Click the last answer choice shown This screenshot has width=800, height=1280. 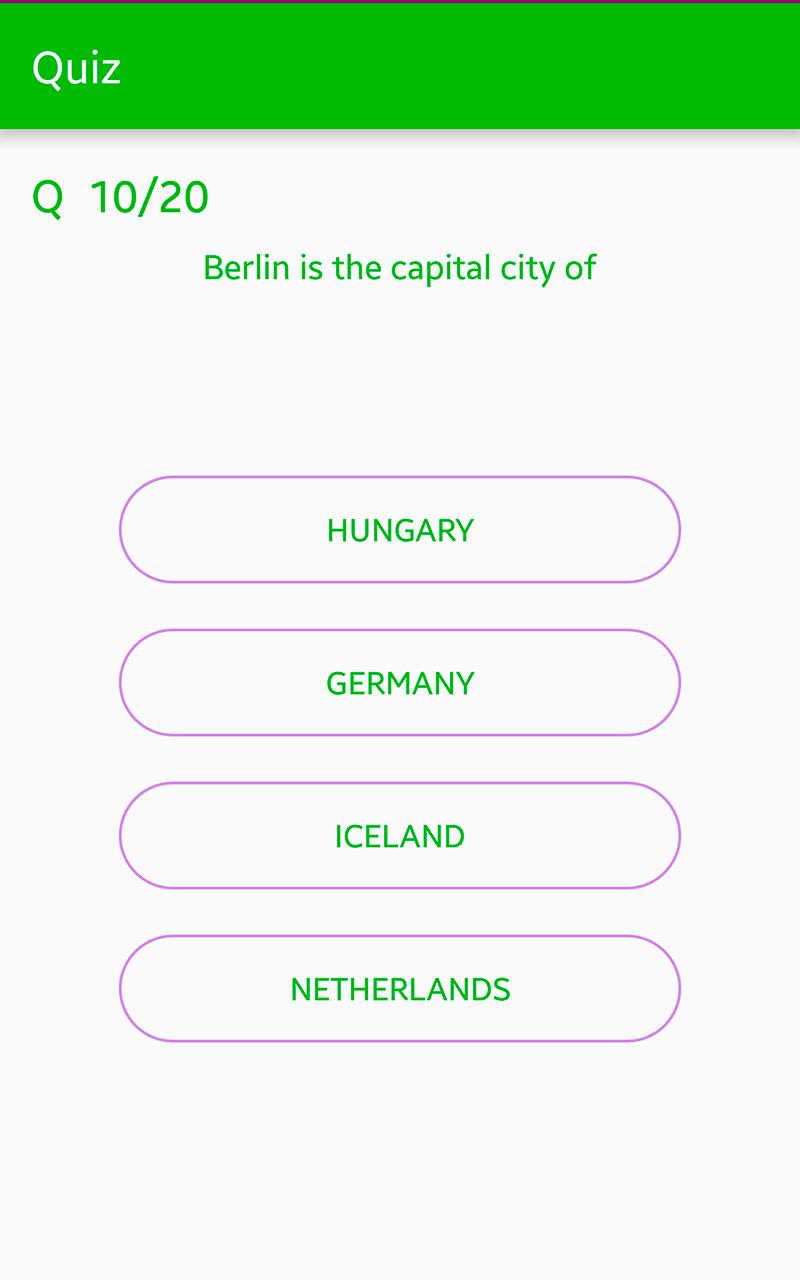tap(400, 988)
